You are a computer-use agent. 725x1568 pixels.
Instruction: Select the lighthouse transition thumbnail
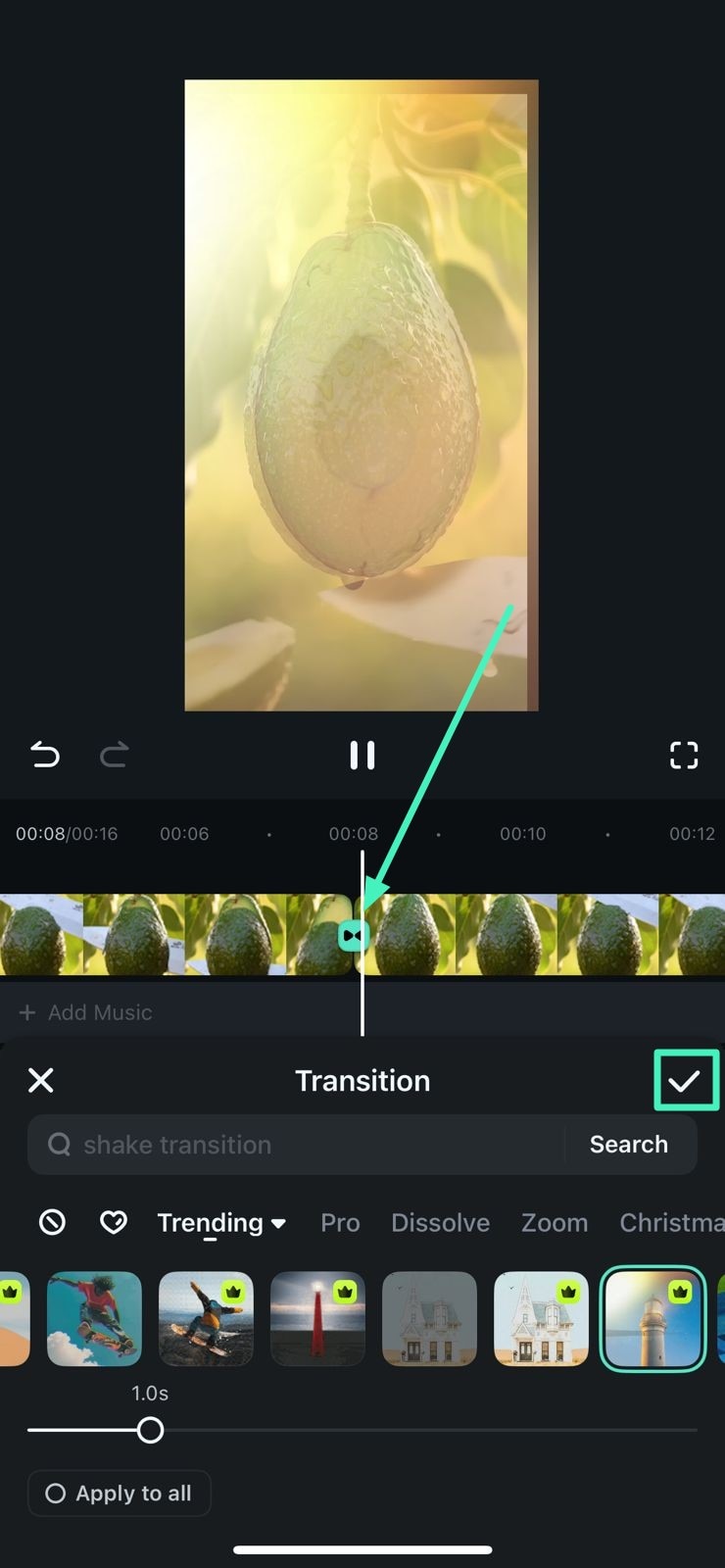[x=652, y=1318]
